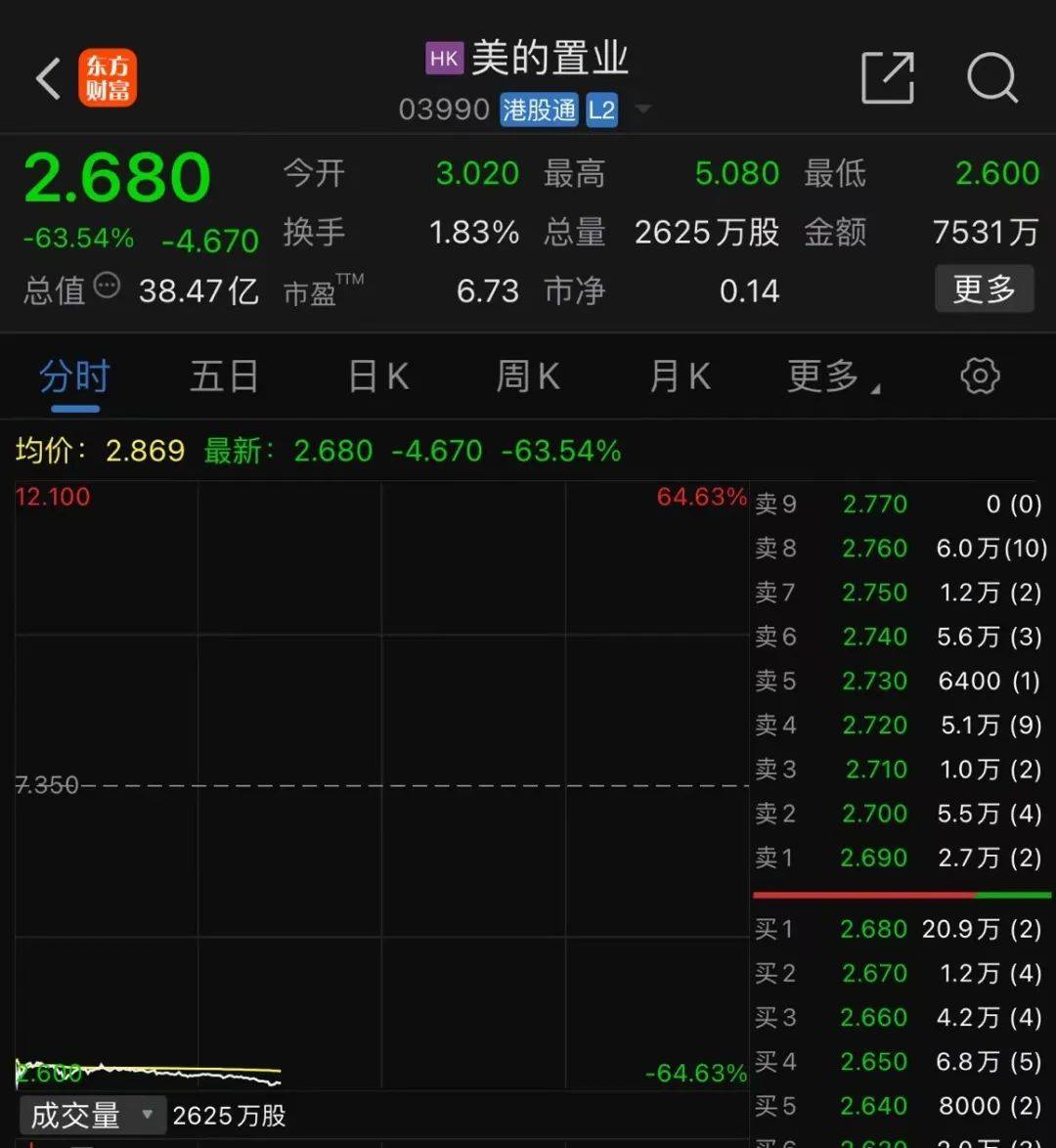Share this stock page
The width and height of the screenshot is (1056, 1148).
(x=888, y=77)
